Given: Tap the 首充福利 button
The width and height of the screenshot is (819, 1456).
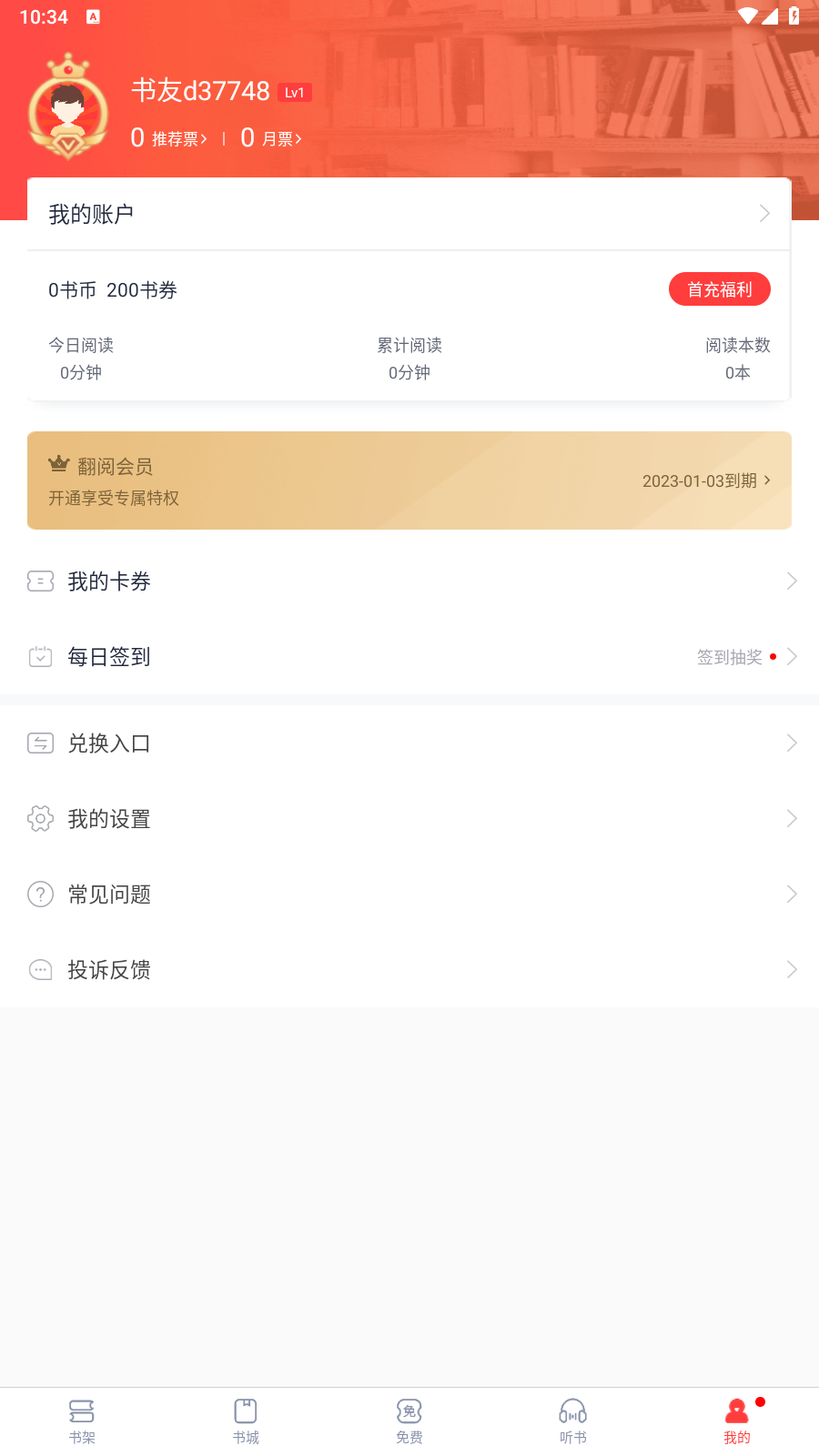Looking at the screenshot, I should coord(719,289).
